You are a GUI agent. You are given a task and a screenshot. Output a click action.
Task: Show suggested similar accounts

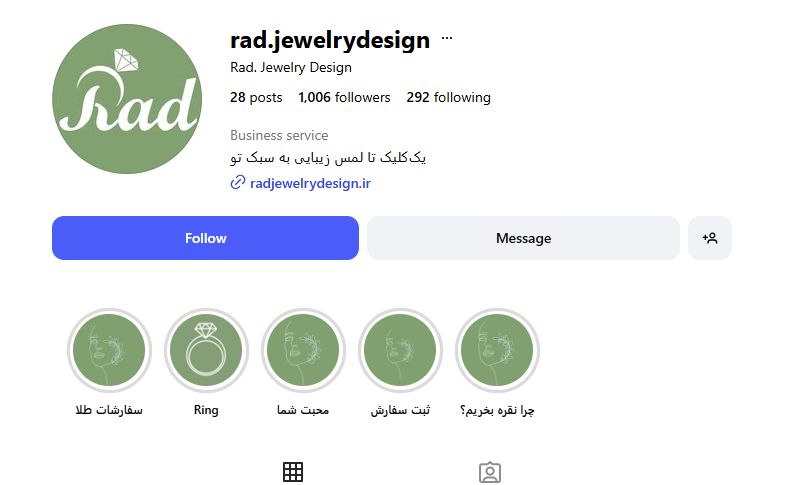(x=710, y=238)
